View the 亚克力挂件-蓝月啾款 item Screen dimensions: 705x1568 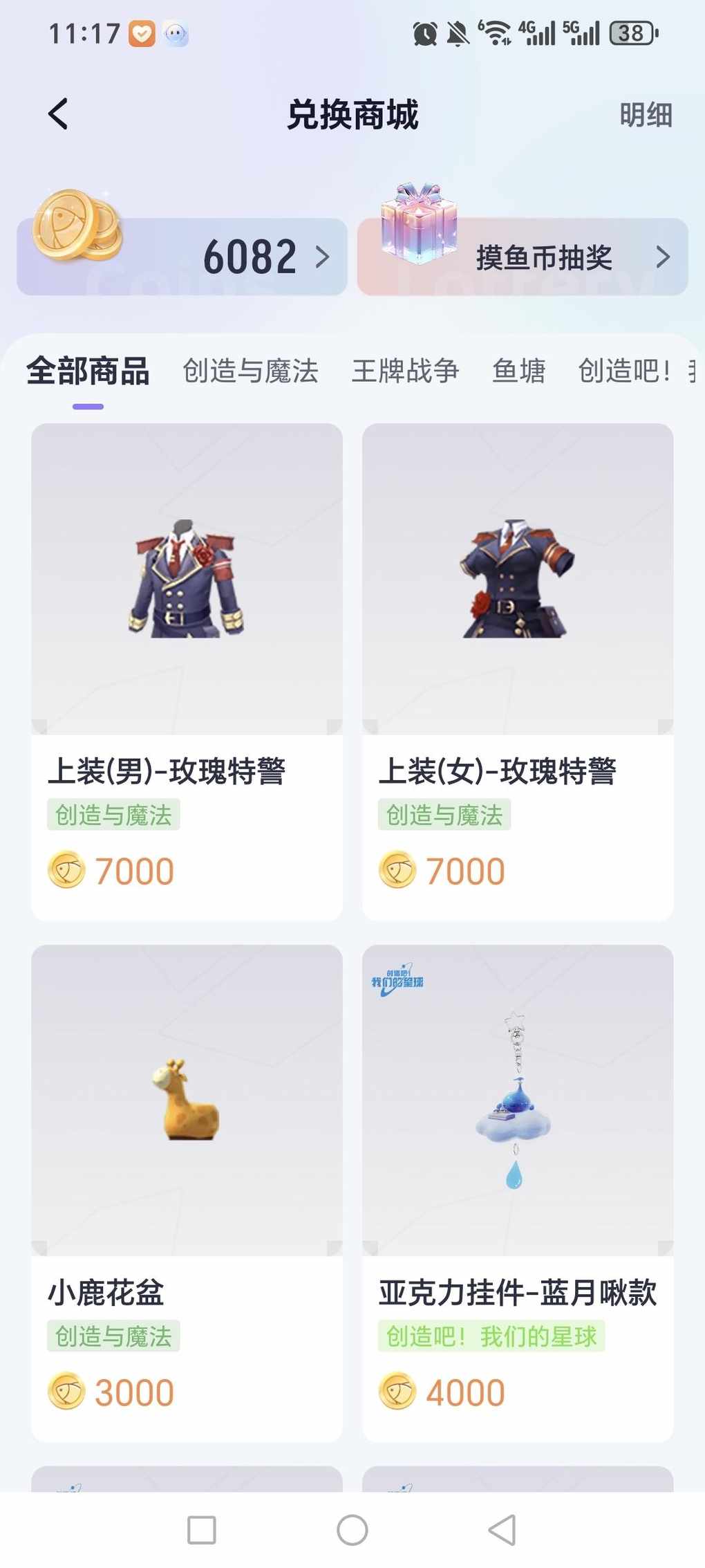click(518, 1192)
